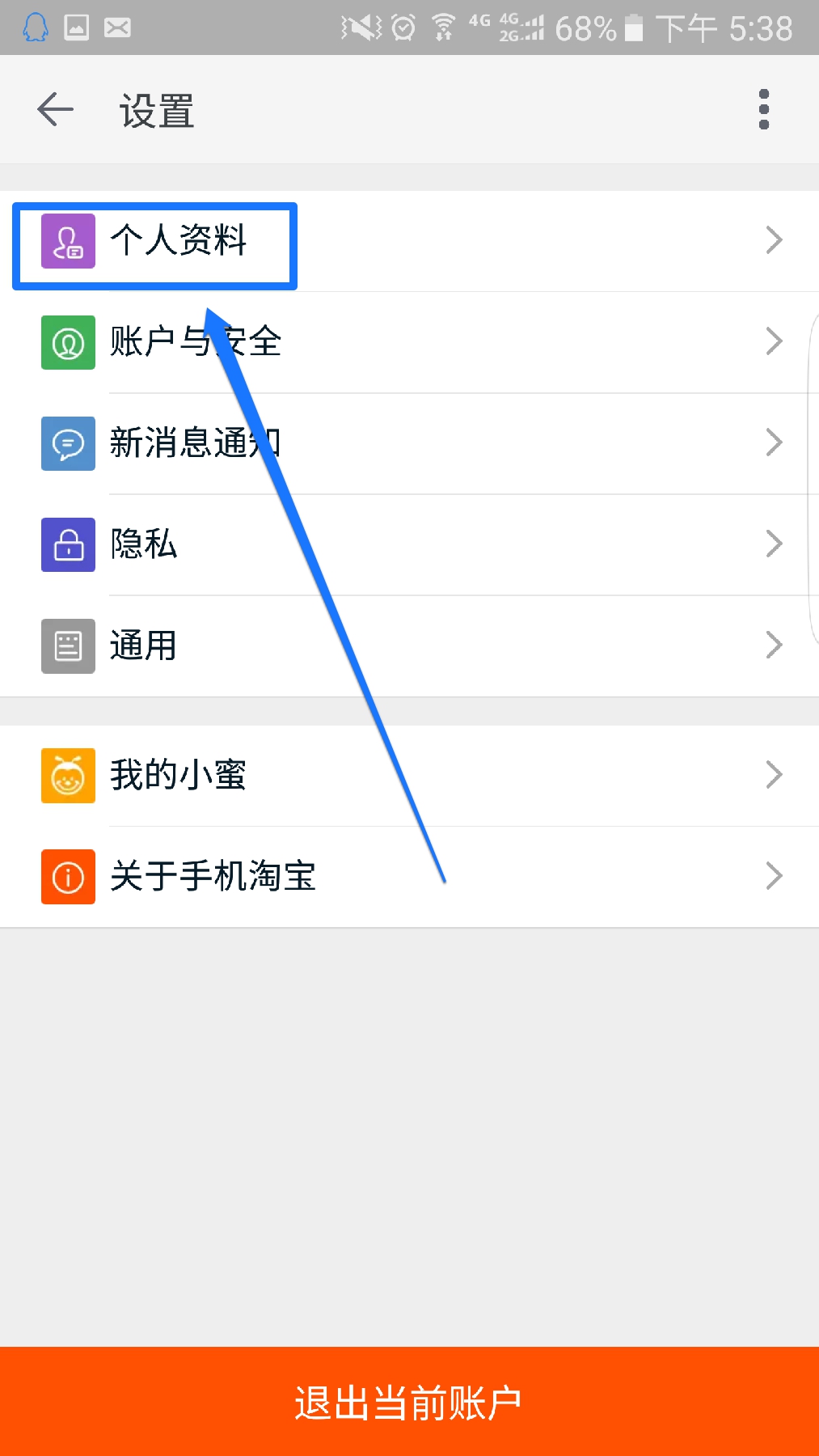The width and height of the screenshot is (819, 1456).
Task: Open 通用 settings
Action: pos(409,645)
